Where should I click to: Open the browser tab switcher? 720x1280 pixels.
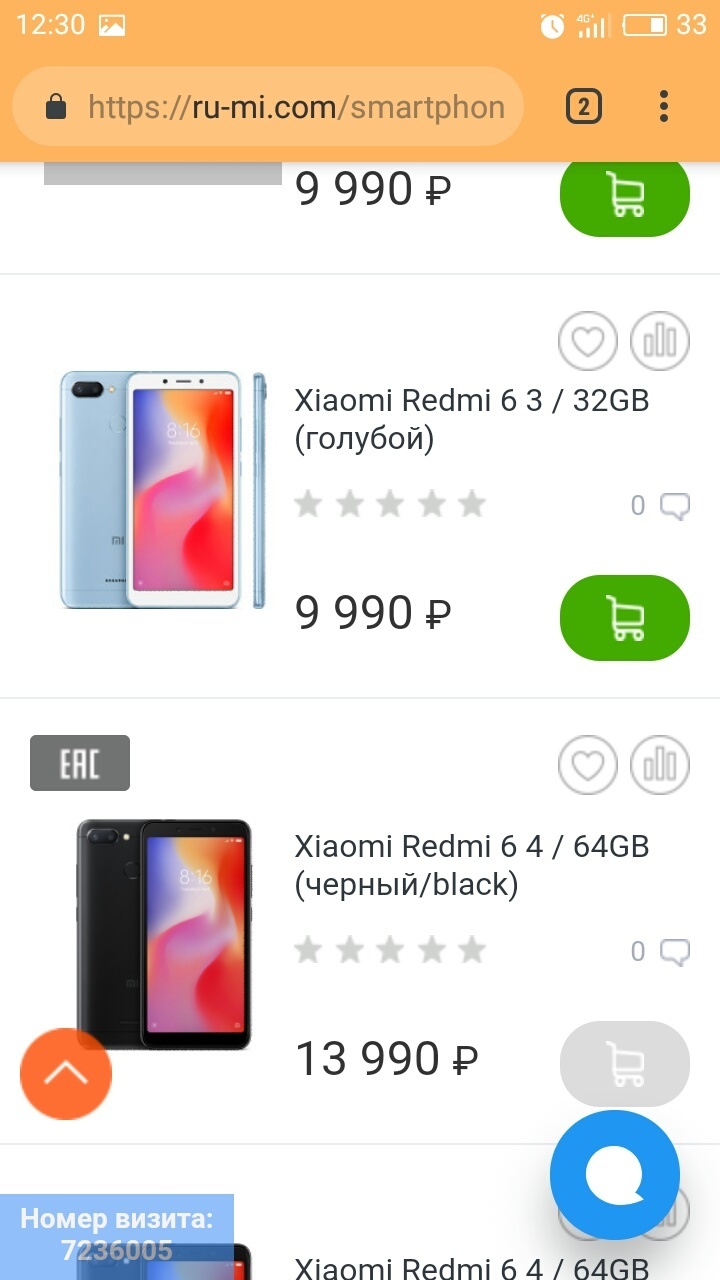[584, 106]
